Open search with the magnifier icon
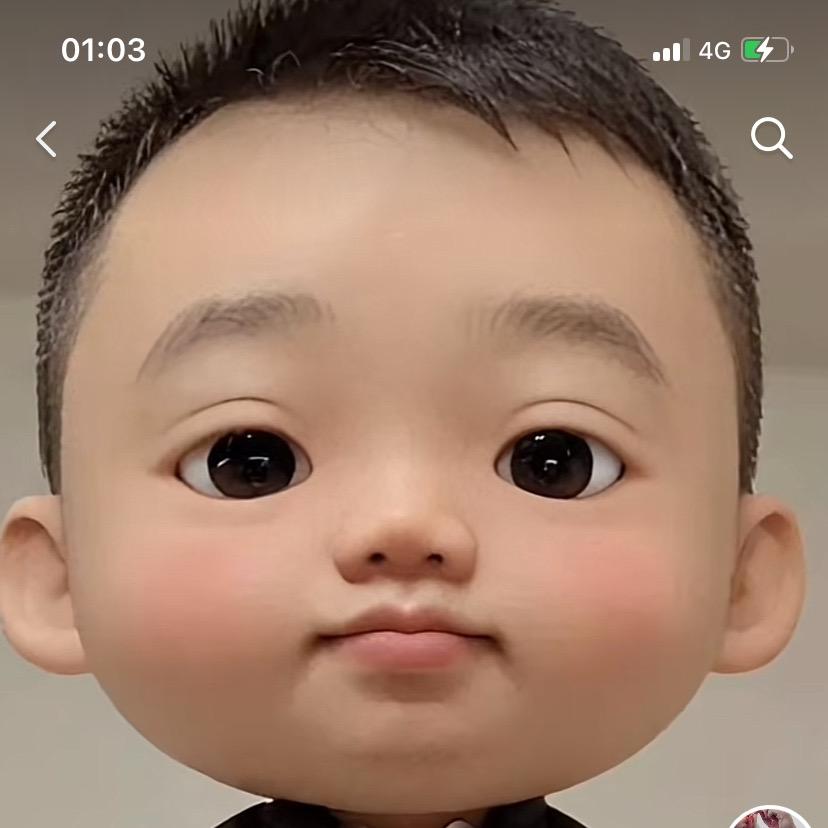This screenshot has height=828, width=828. (771, 138)
